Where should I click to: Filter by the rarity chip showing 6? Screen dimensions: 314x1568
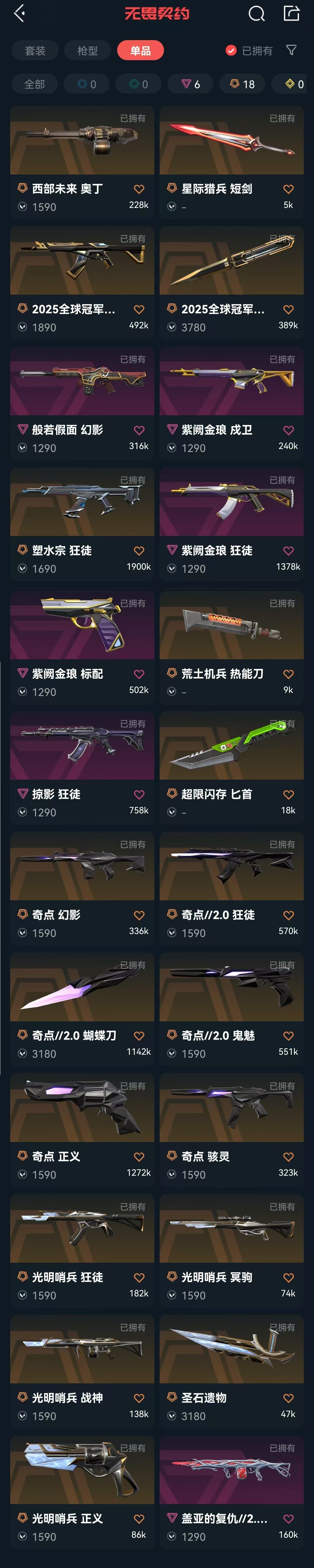(x=190, y=84)
